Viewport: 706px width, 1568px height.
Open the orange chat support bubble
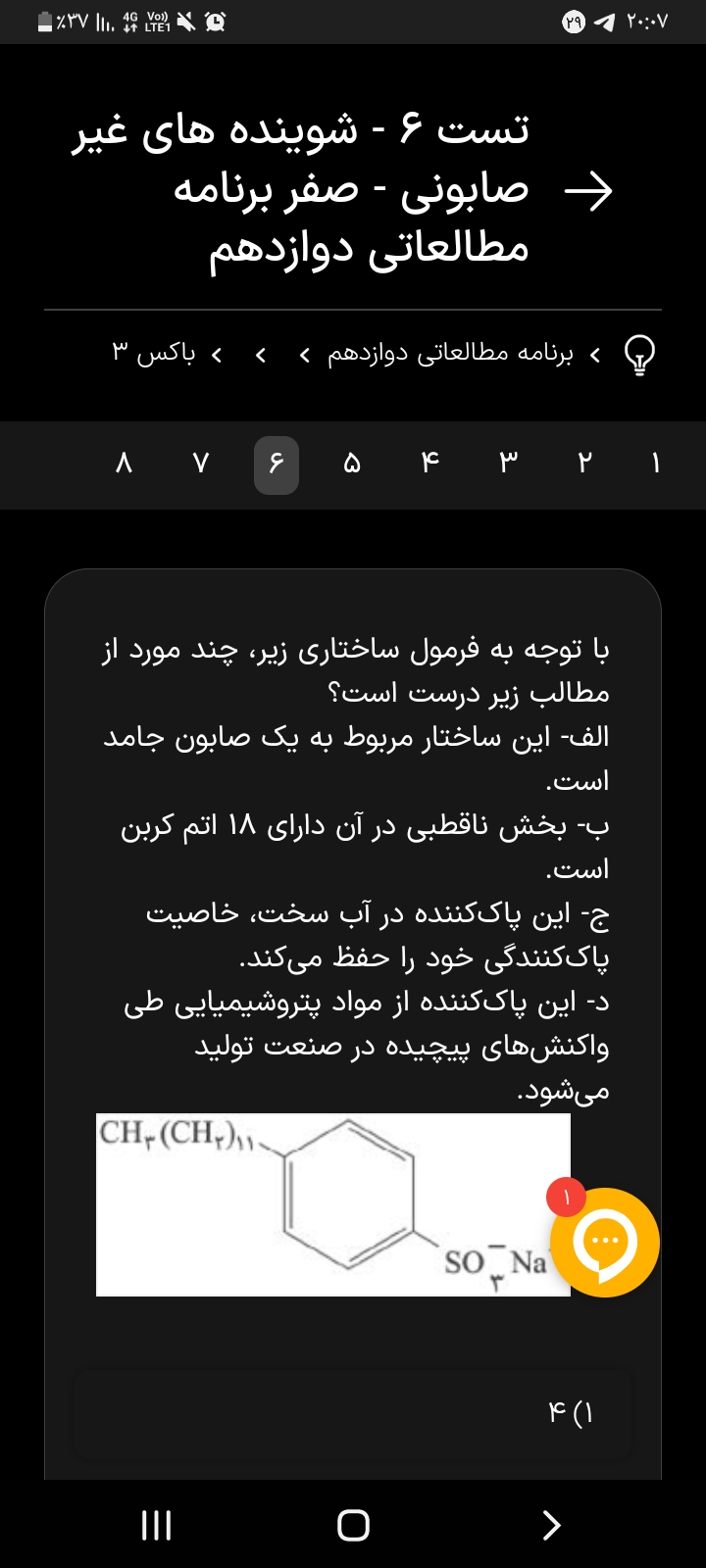tap(605, 1243)
